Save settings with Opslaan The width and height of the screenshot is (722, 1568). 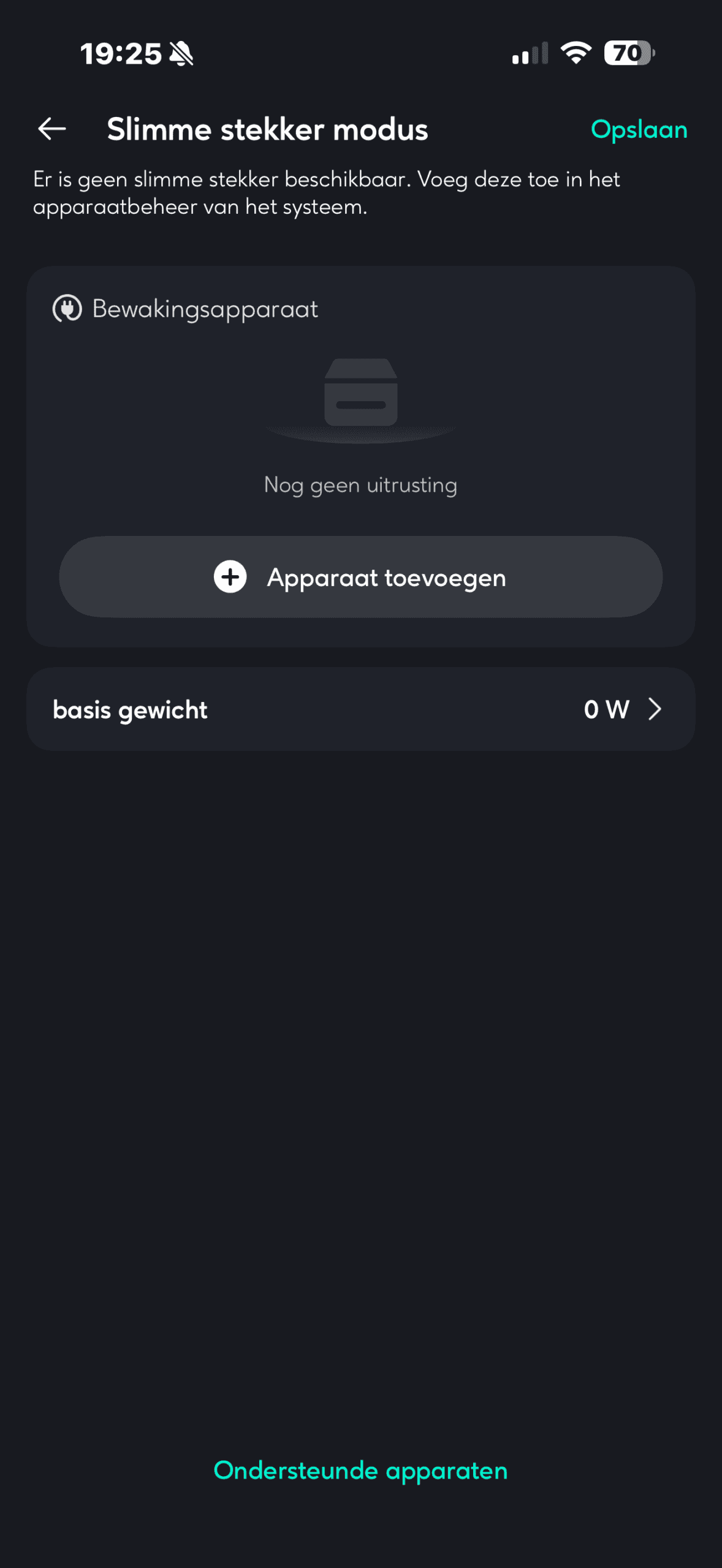coord(639,130)
